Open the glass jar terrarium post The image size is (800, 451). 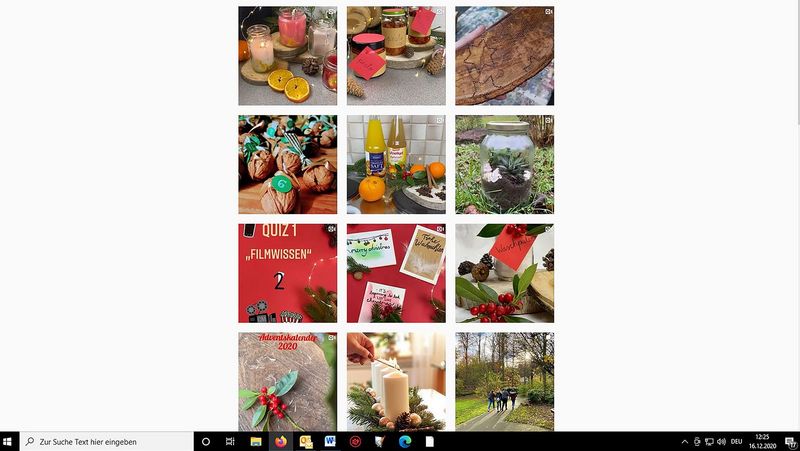[505, 165]
